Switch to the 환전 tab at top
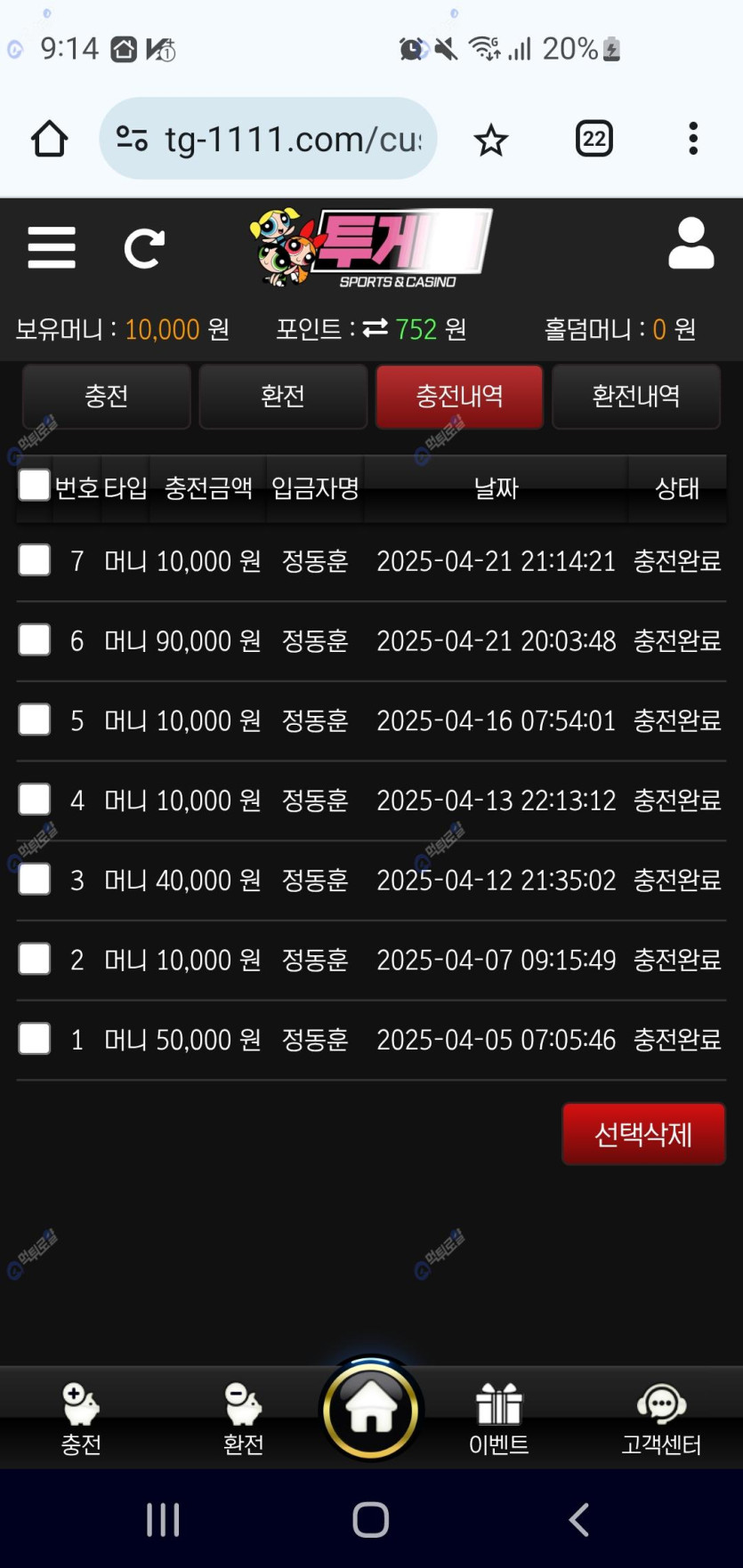743x1568 pixels. pyautogui.click(x=283, y=397)
